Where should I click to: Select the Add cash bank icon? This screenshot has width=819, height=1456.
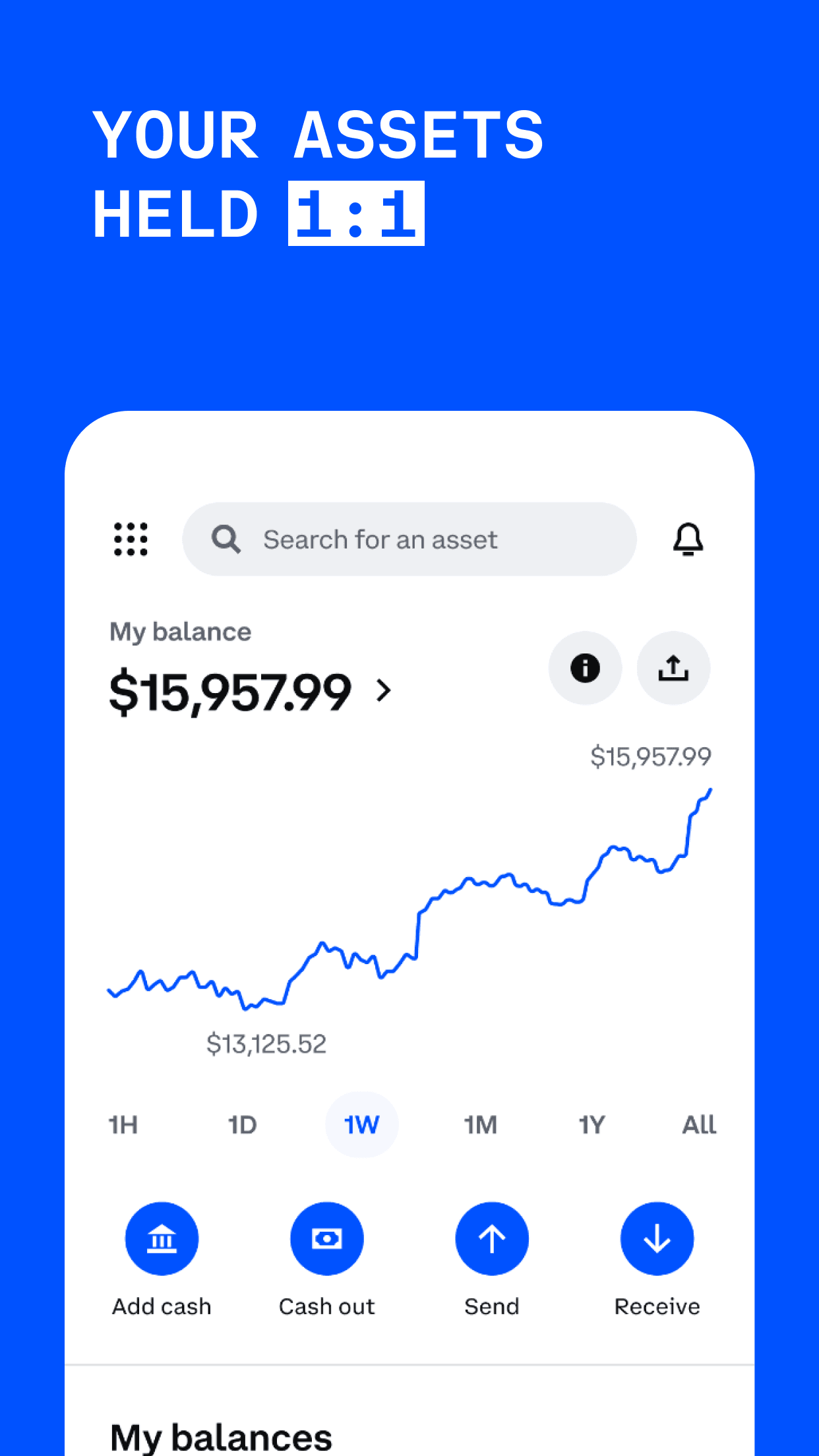tap(162, 1238)
